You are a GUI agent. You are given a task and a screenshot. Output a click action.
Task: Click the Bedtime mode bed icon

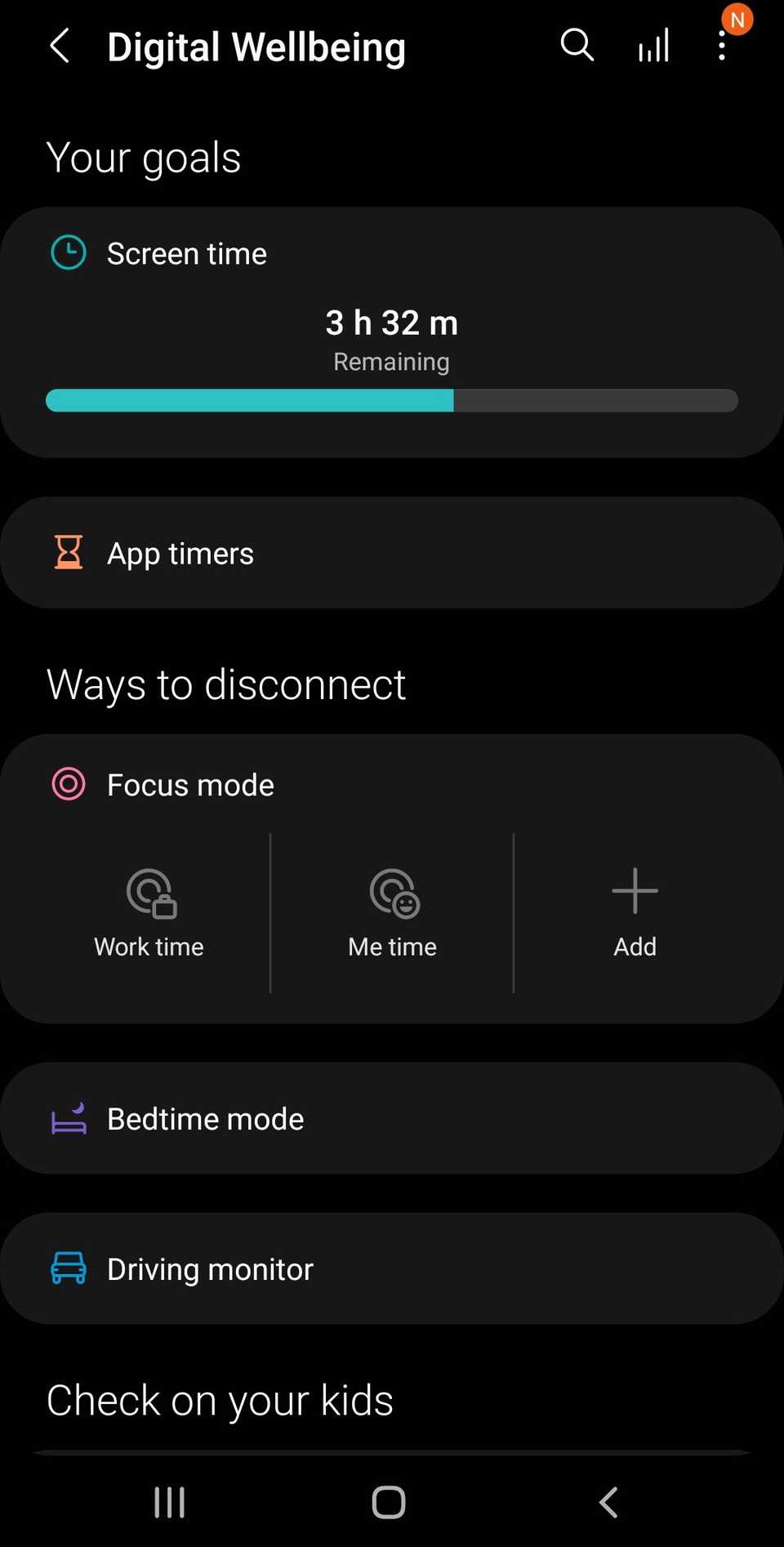pyautogui.click(x=69, y=1118)
